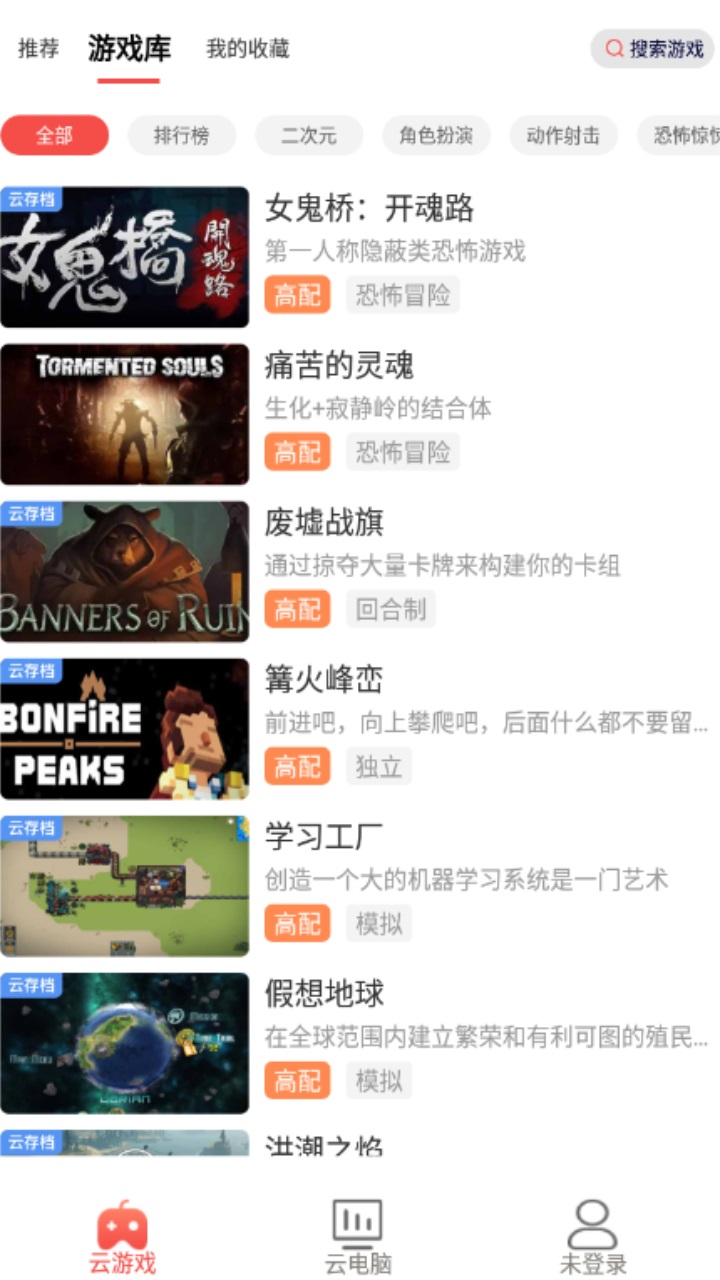The image size is (720, 1280).
Task: Filter games by 排行榜
Action: point(181,136)
